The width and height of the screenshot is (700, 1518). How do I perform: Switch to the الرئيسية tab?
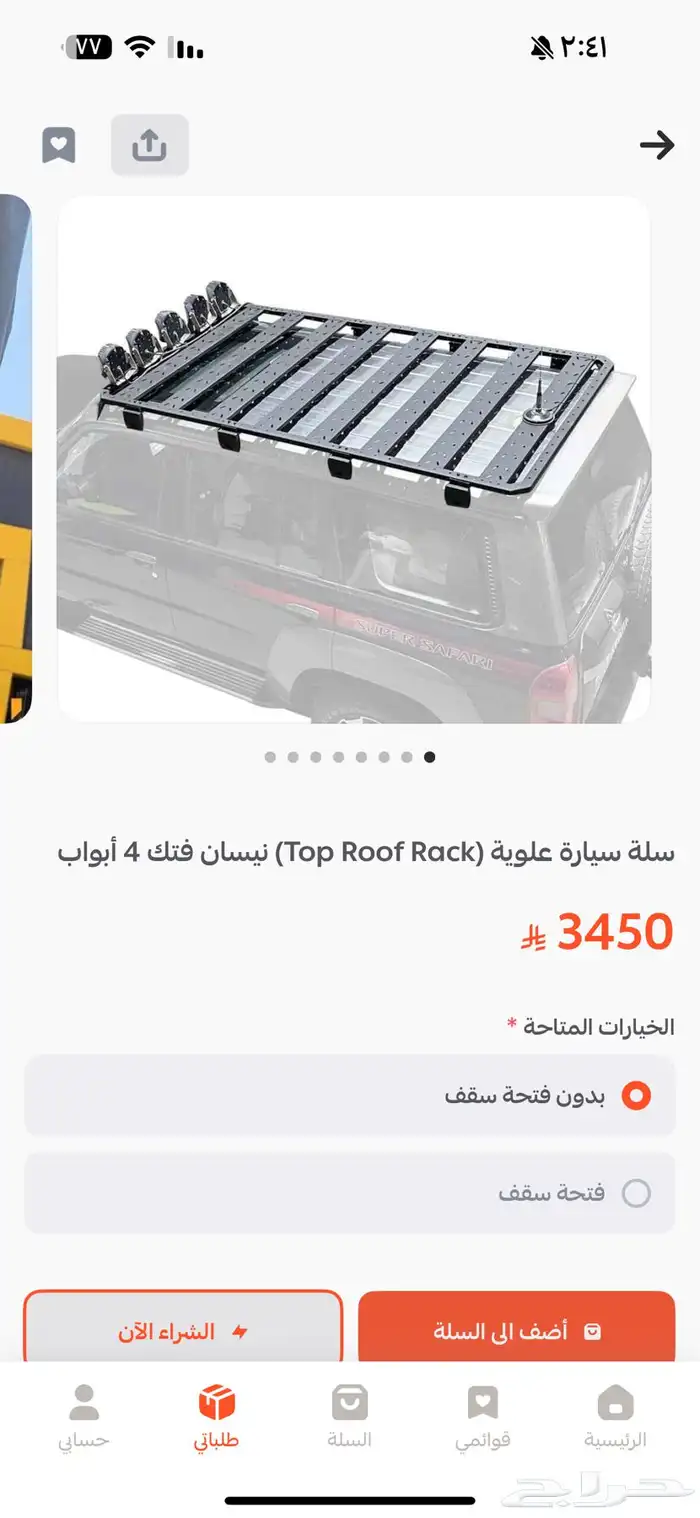[615, 1416]
